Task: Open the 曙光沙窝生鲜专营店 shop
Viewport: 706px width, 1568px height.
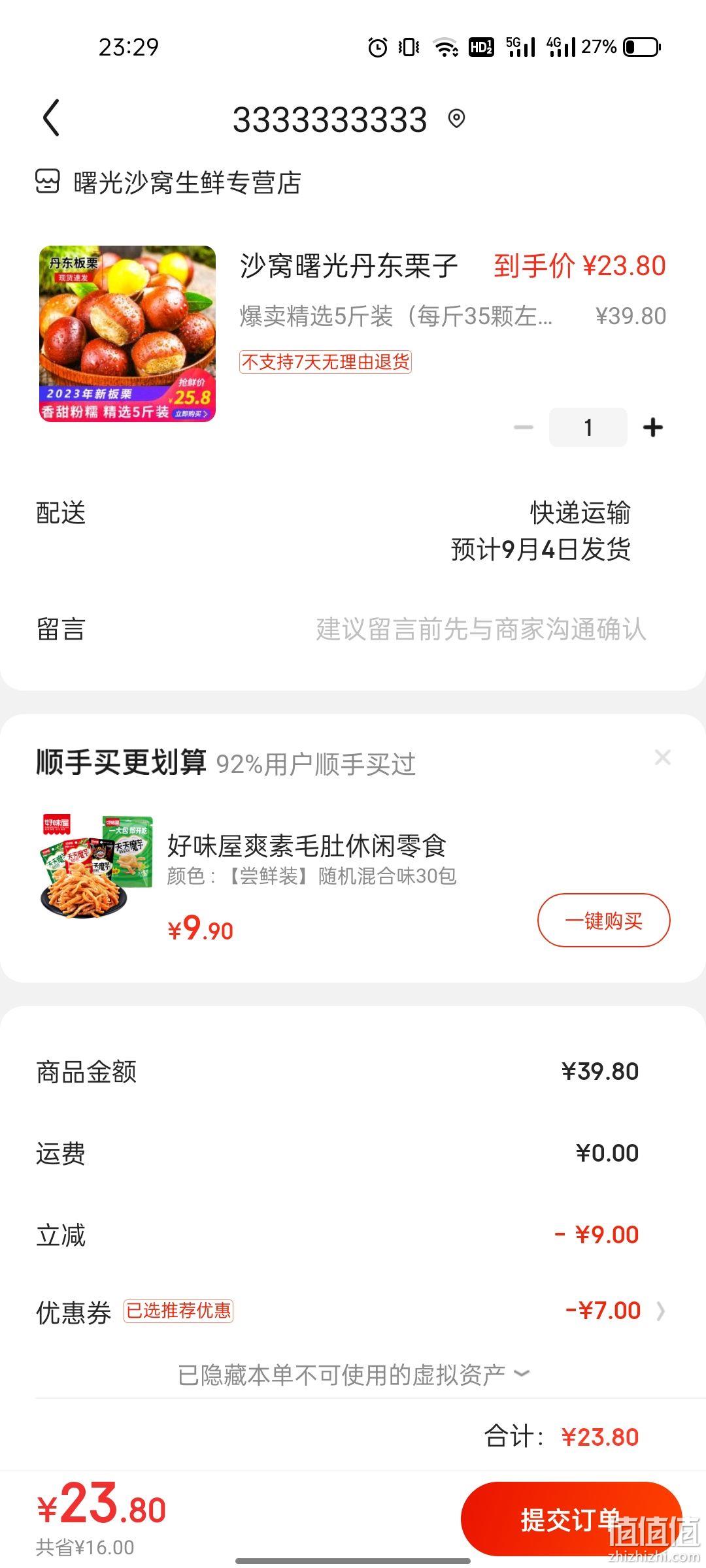Action: (168, 183)
